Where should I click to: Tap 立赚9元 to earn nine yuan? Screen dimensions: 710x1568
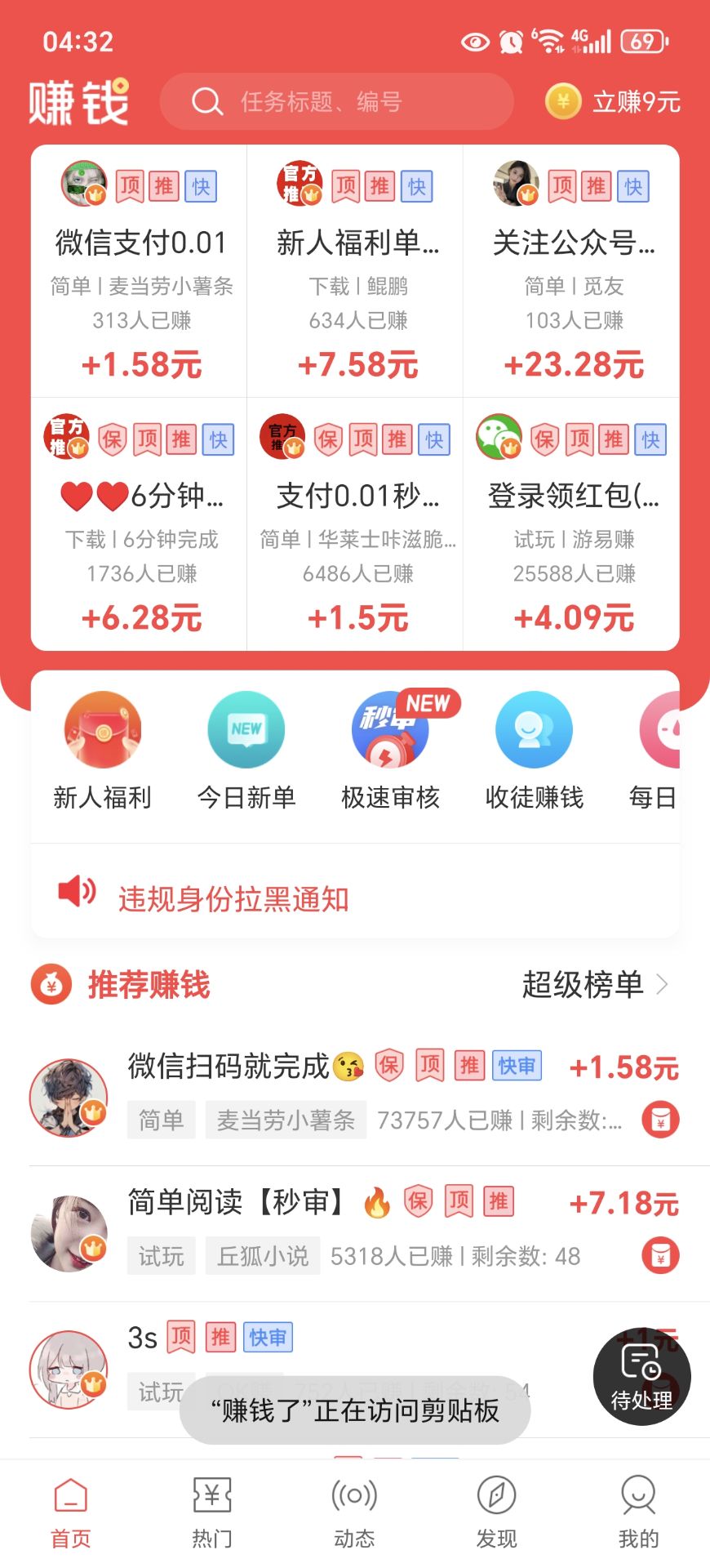click(636, 101)
